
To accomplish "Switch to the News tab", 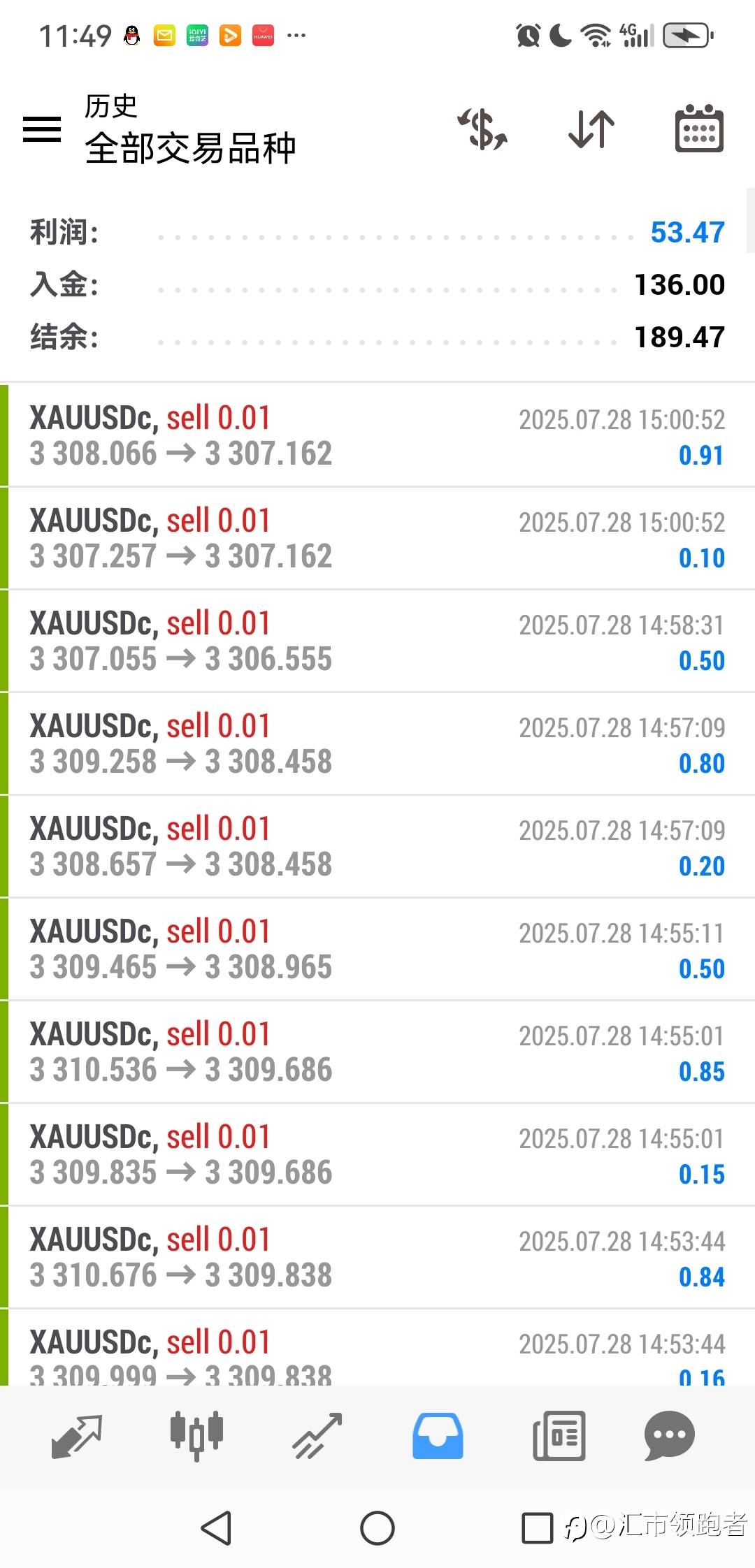I will (x=559, y=1437).
